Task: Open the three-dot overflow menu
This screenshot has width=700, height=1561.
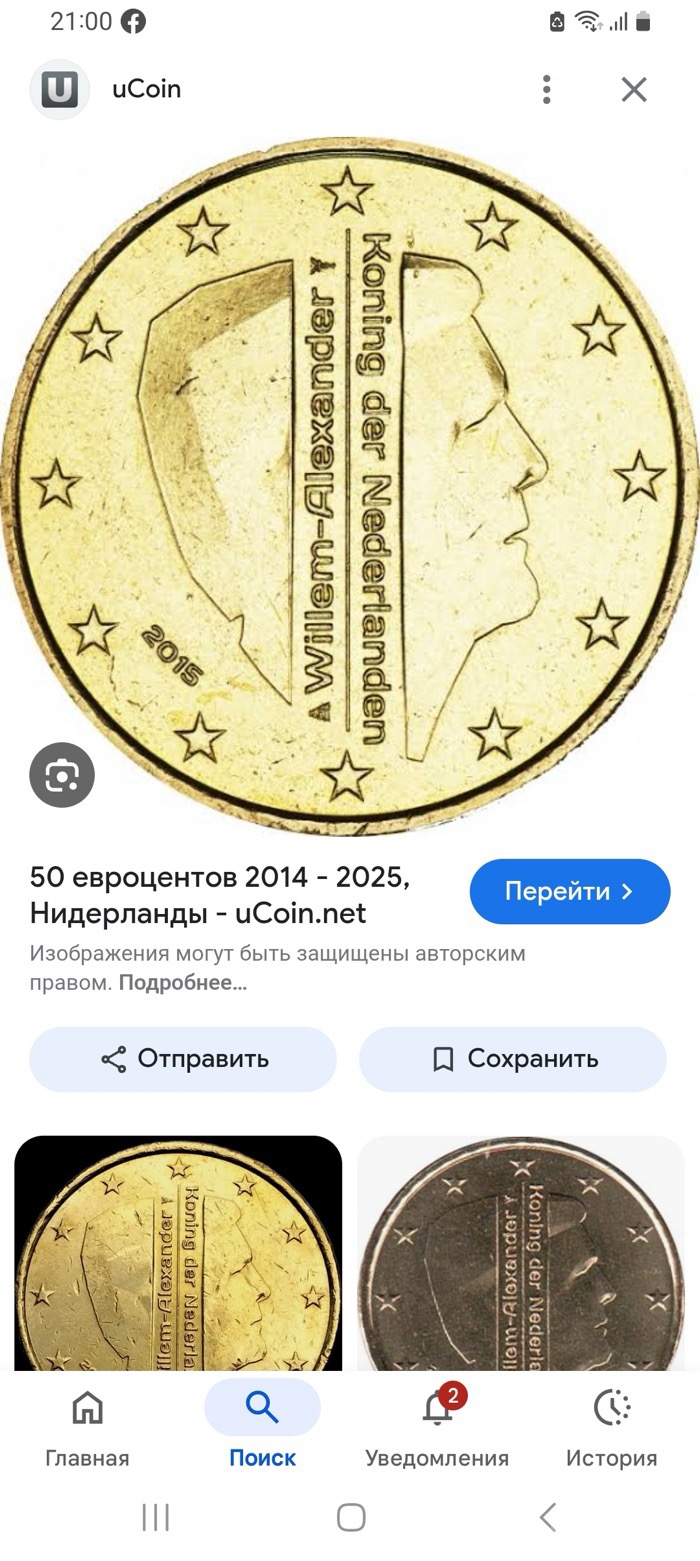Action: 546,89
